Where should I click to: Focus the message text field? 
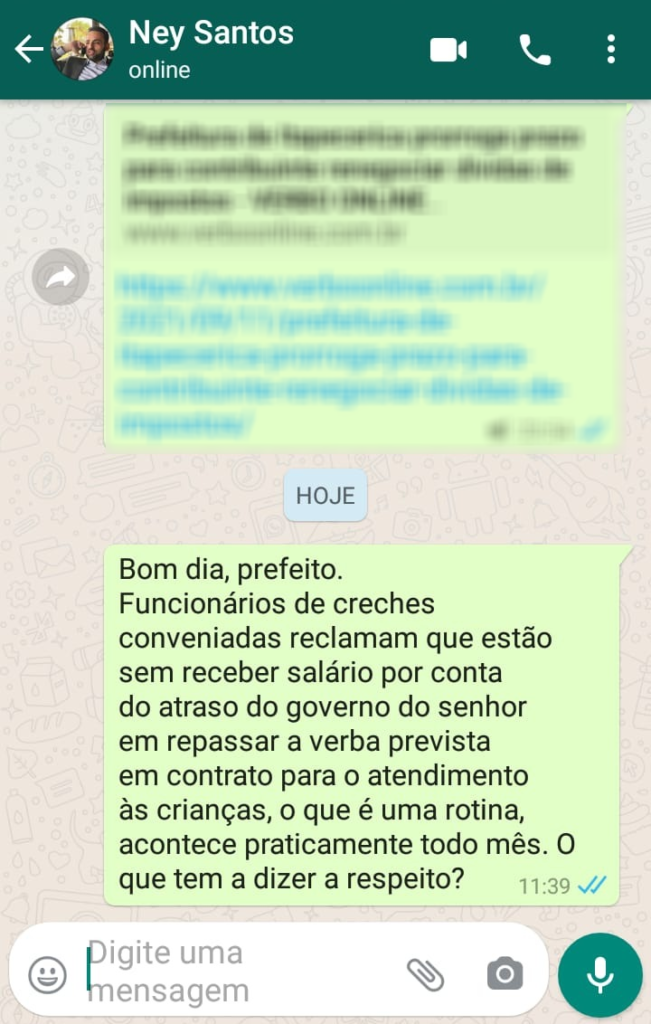[x=240, y=972]
